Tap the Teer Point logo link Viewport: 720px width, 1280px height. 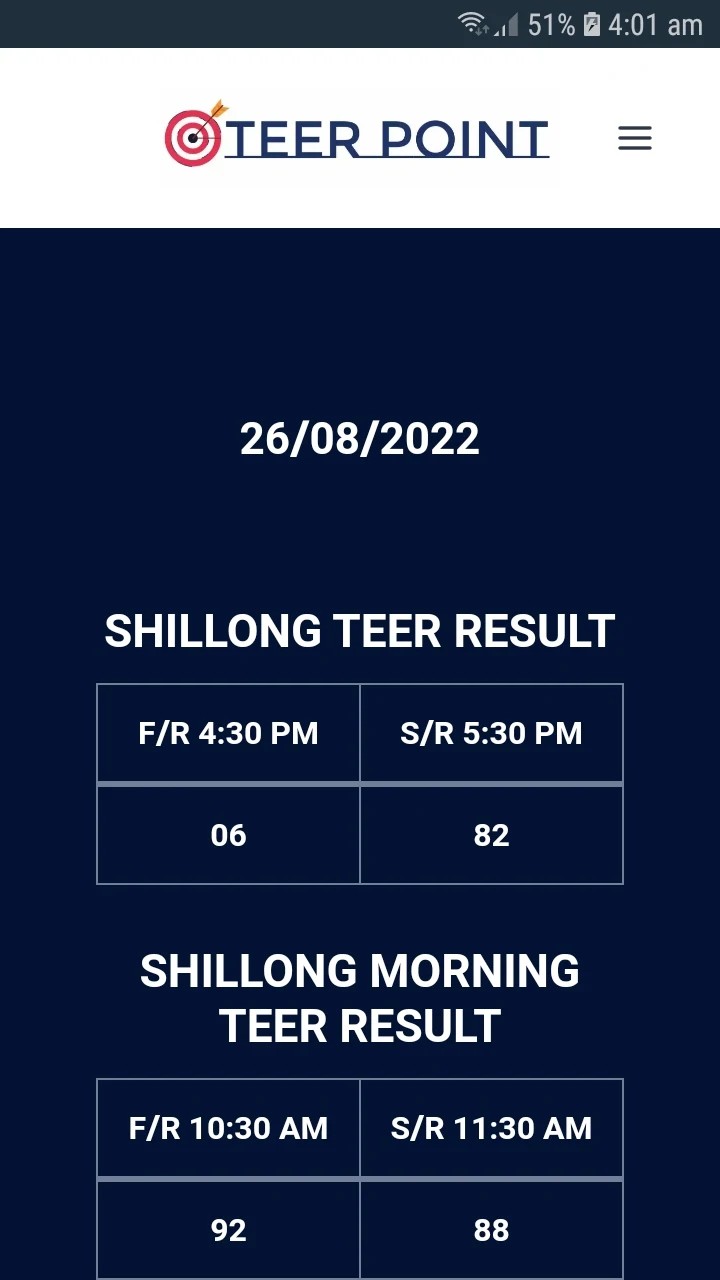pyautogui.click(x=356, y=137)
